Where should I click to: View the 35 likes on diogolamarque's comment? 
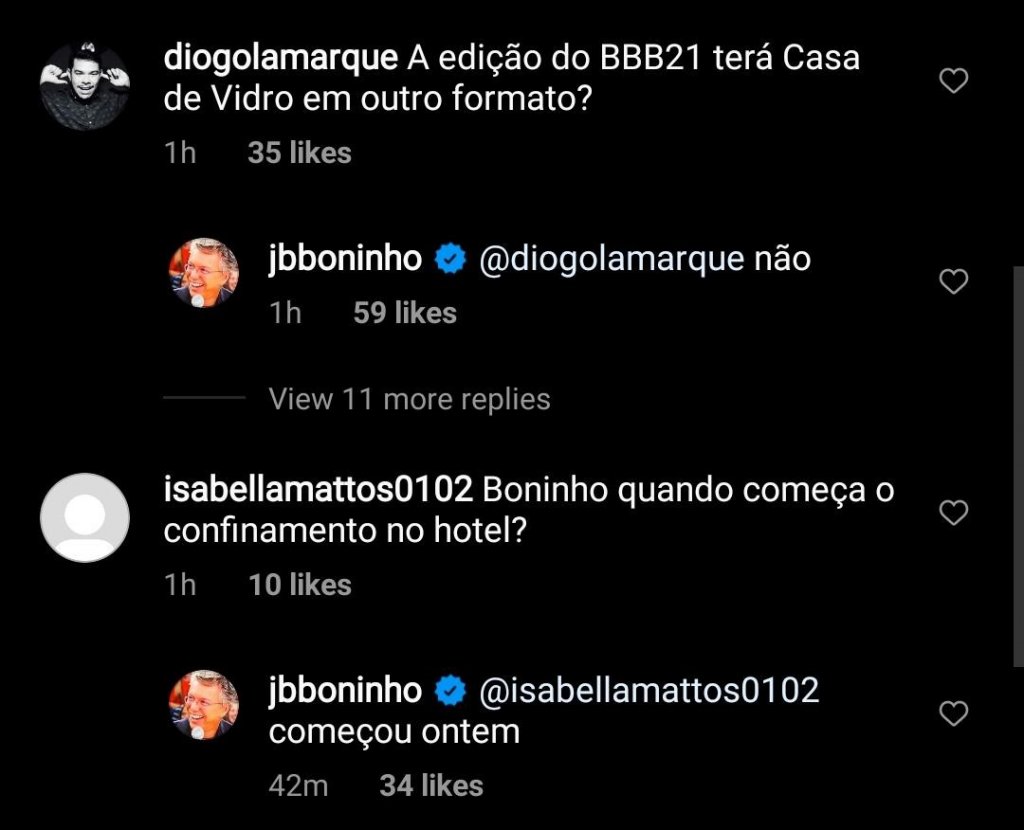(299, 153)
